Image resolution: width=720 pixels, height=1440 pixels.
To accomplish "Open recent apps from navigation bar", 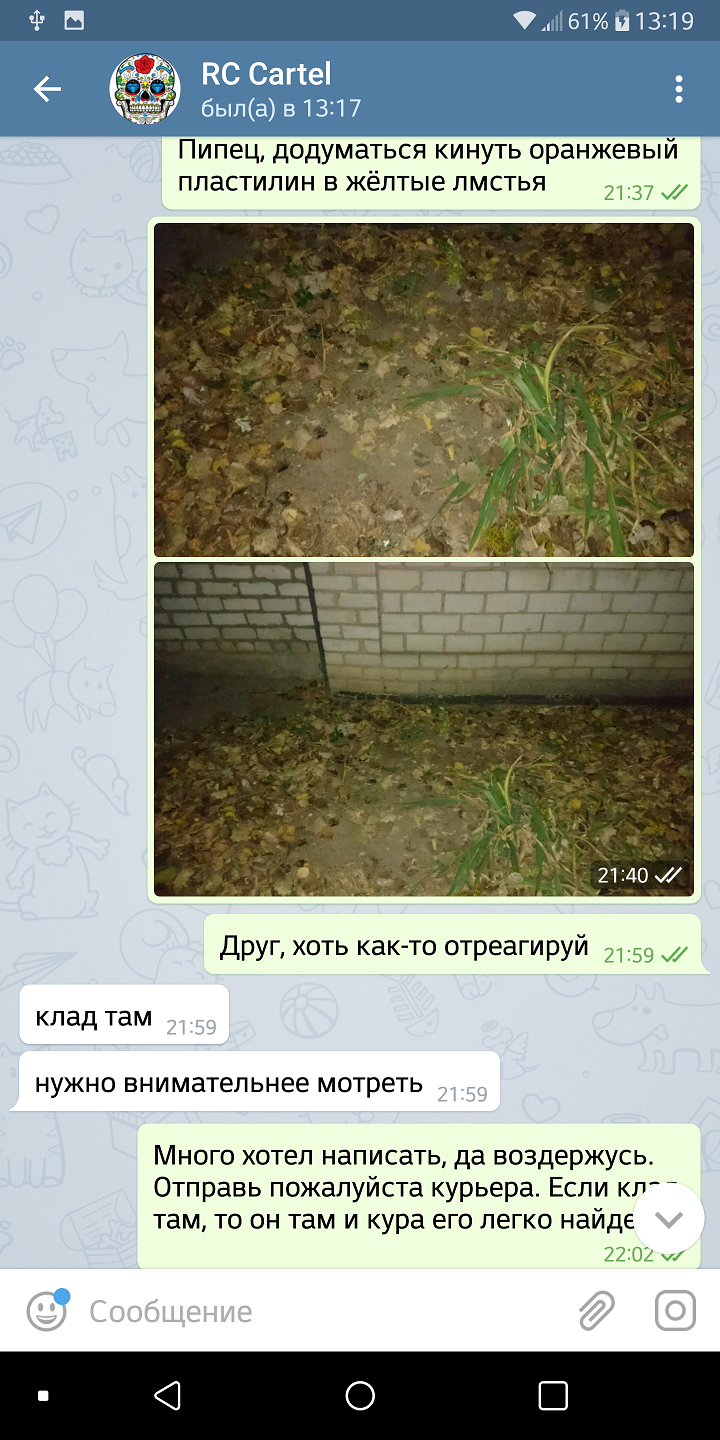I will click(x=553, y=1396).
